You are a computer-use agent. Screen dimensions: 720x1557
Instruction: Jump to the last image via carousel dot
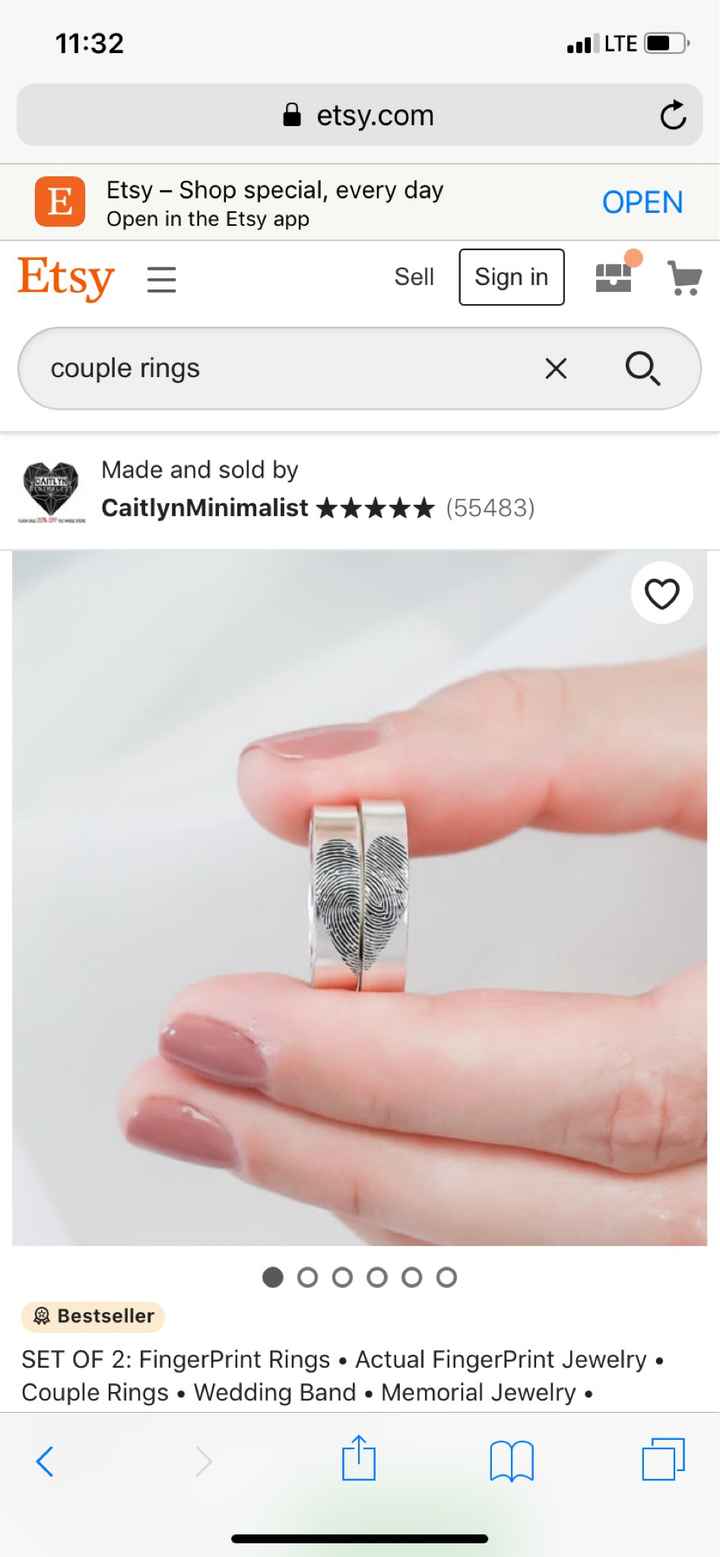coord(446,1277)
